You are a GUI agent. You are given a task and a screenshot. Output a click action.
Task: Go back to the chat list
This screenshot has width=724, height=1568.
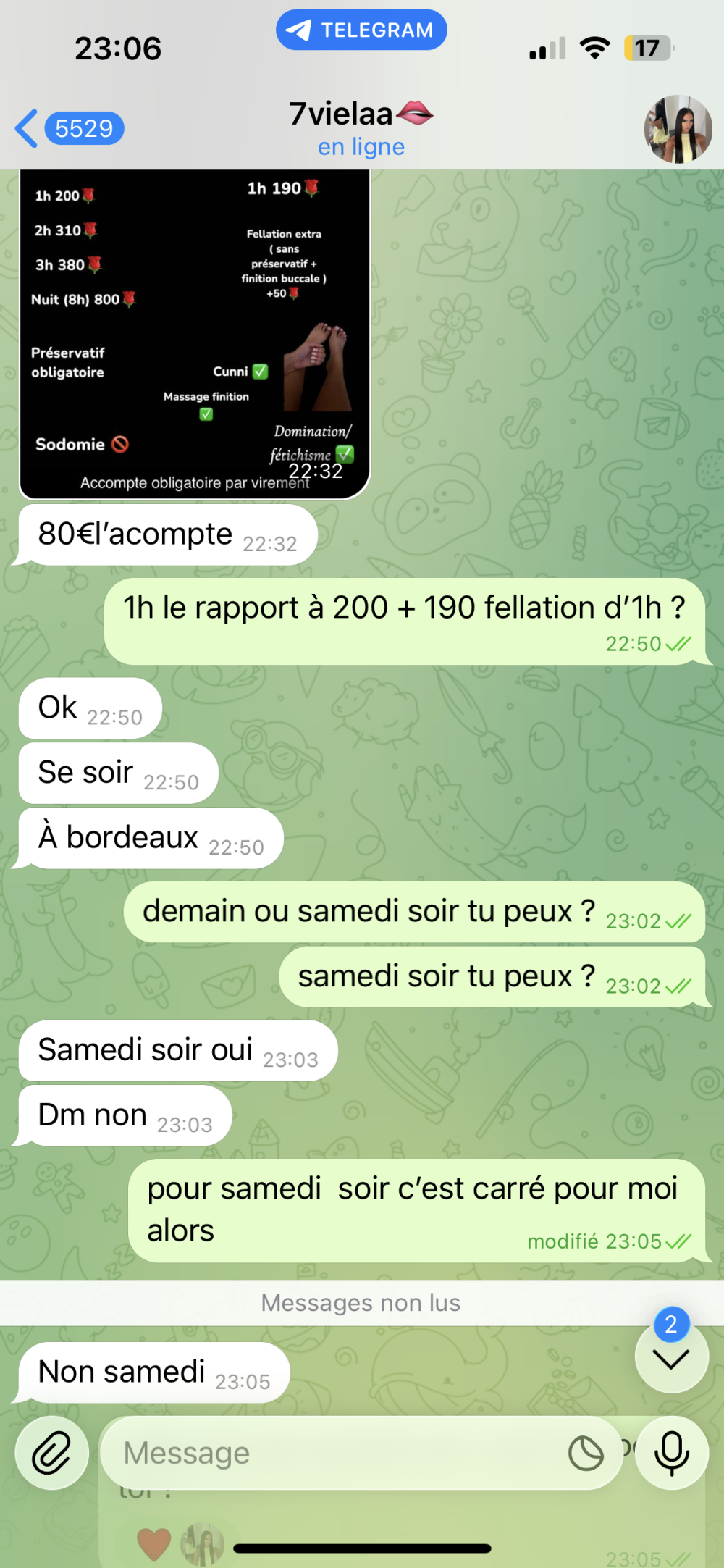point(69,129)
